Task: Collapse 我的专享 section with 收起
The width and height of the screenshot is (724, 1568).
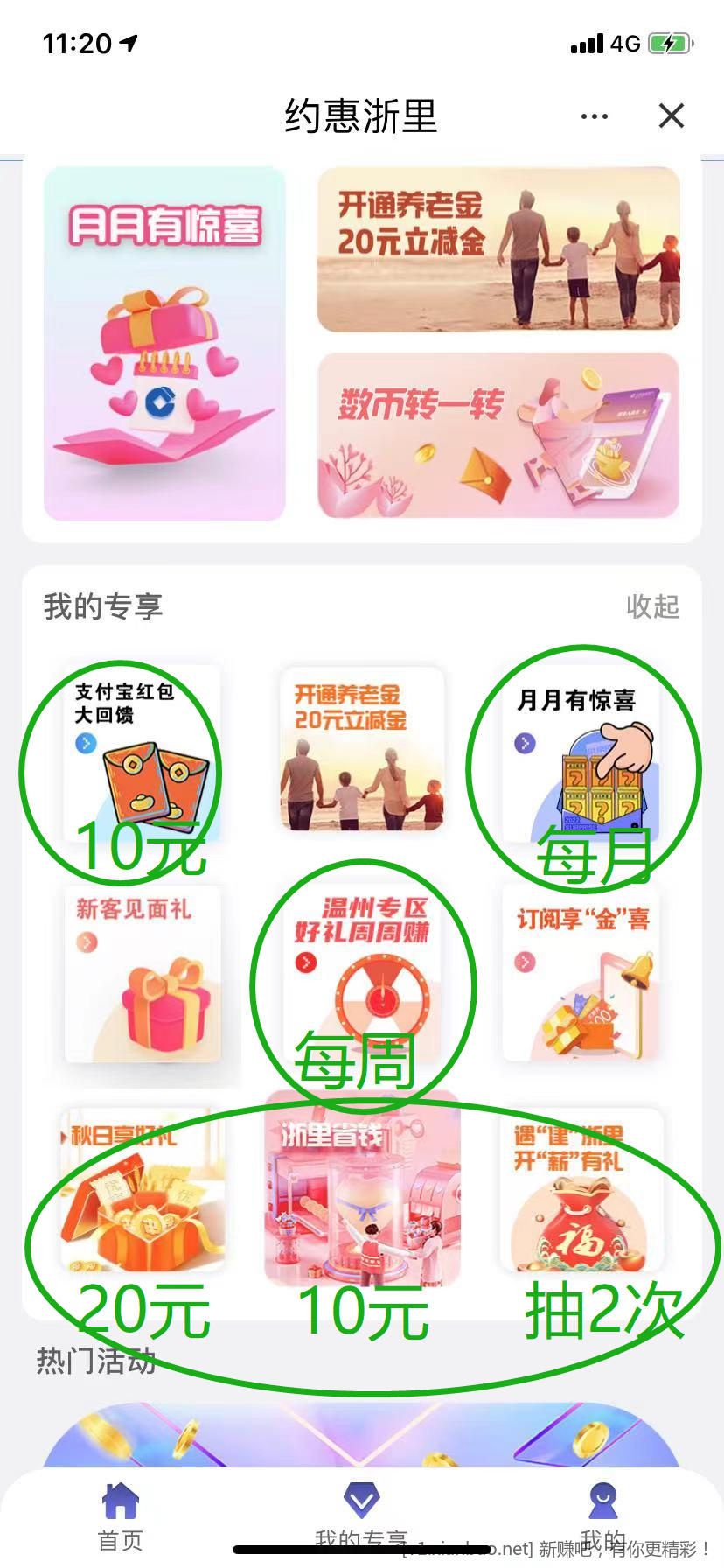Action: [652, 606]
